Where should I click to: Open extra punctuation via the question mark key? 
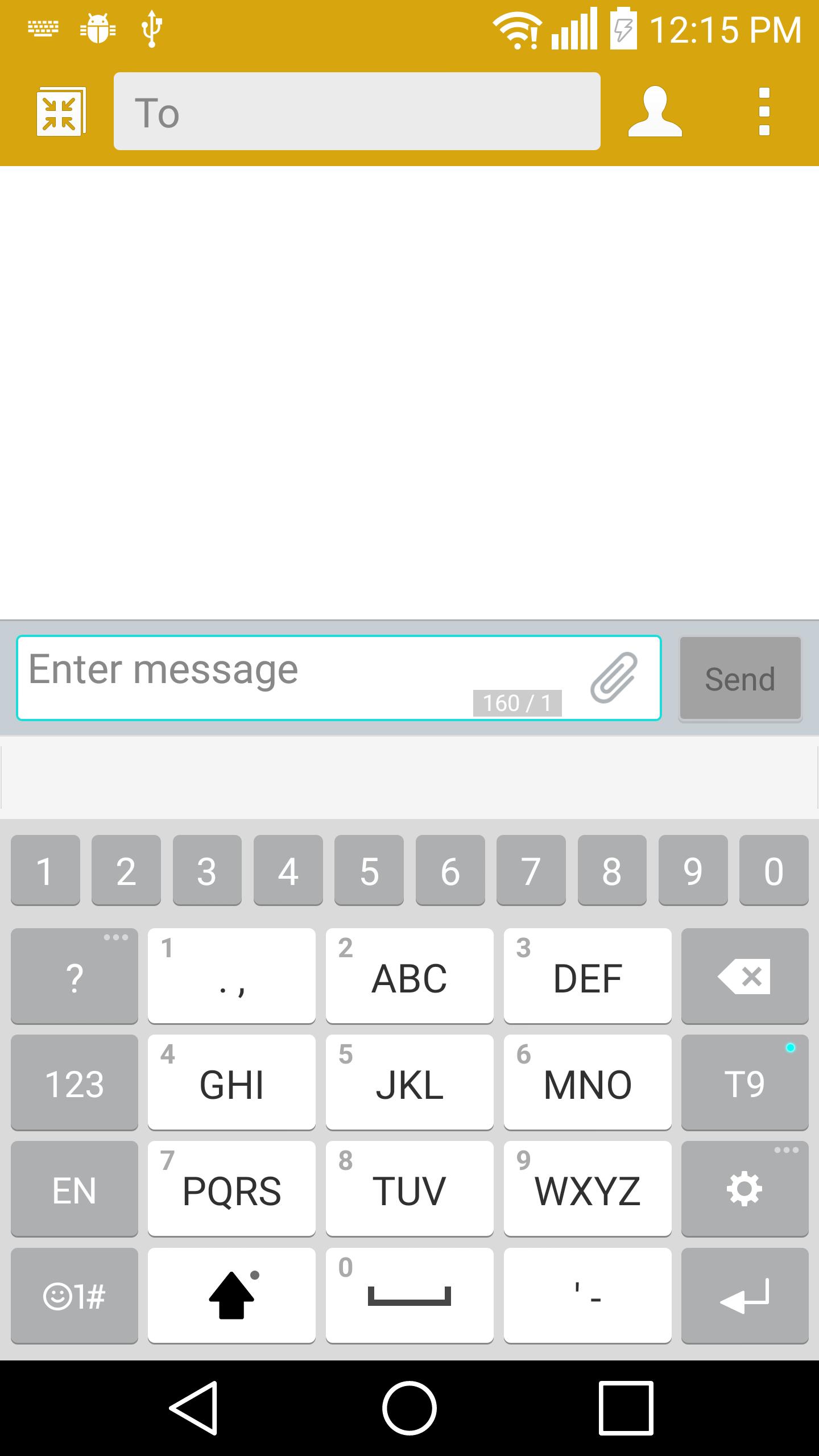tap(74, 976)
